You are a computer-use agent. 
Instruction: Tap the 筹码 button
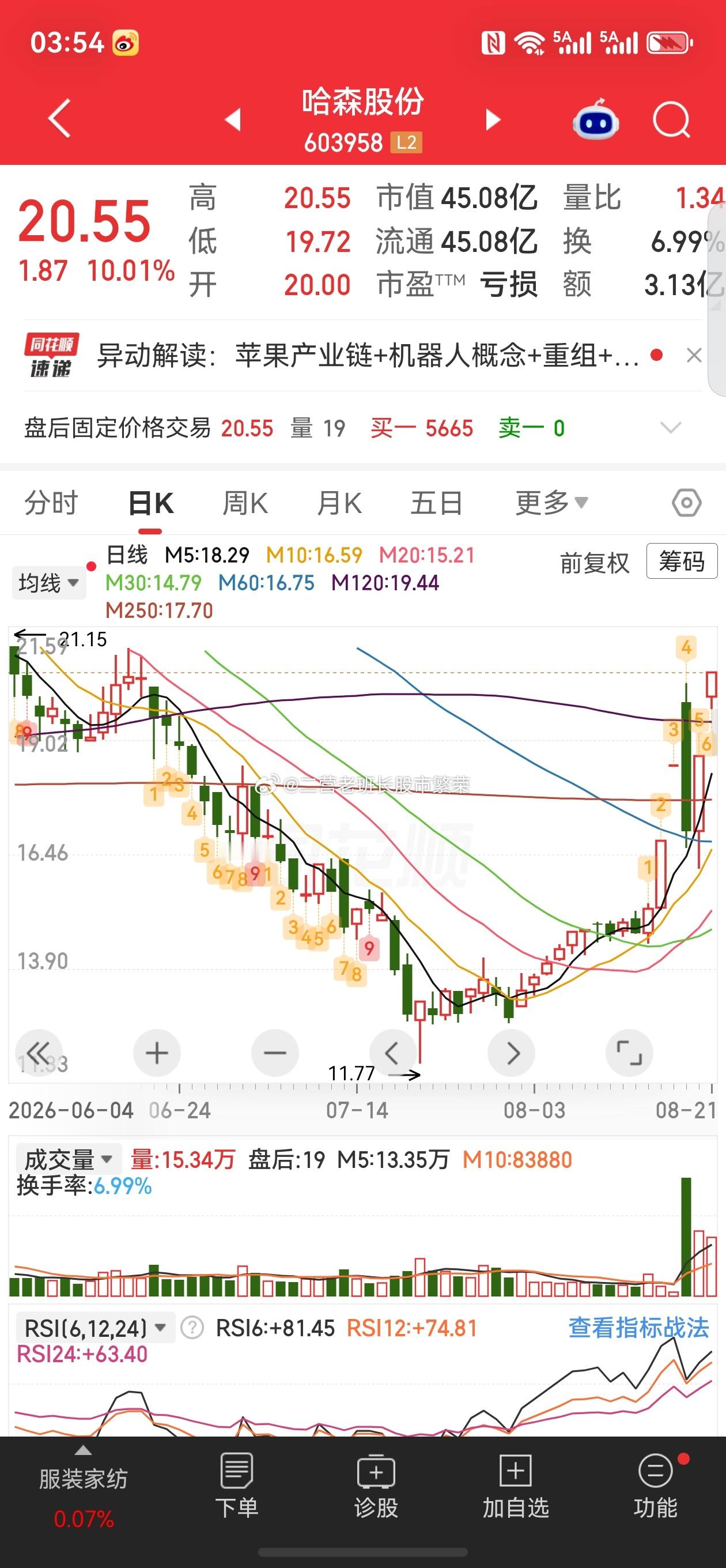[x=682, y=561]
